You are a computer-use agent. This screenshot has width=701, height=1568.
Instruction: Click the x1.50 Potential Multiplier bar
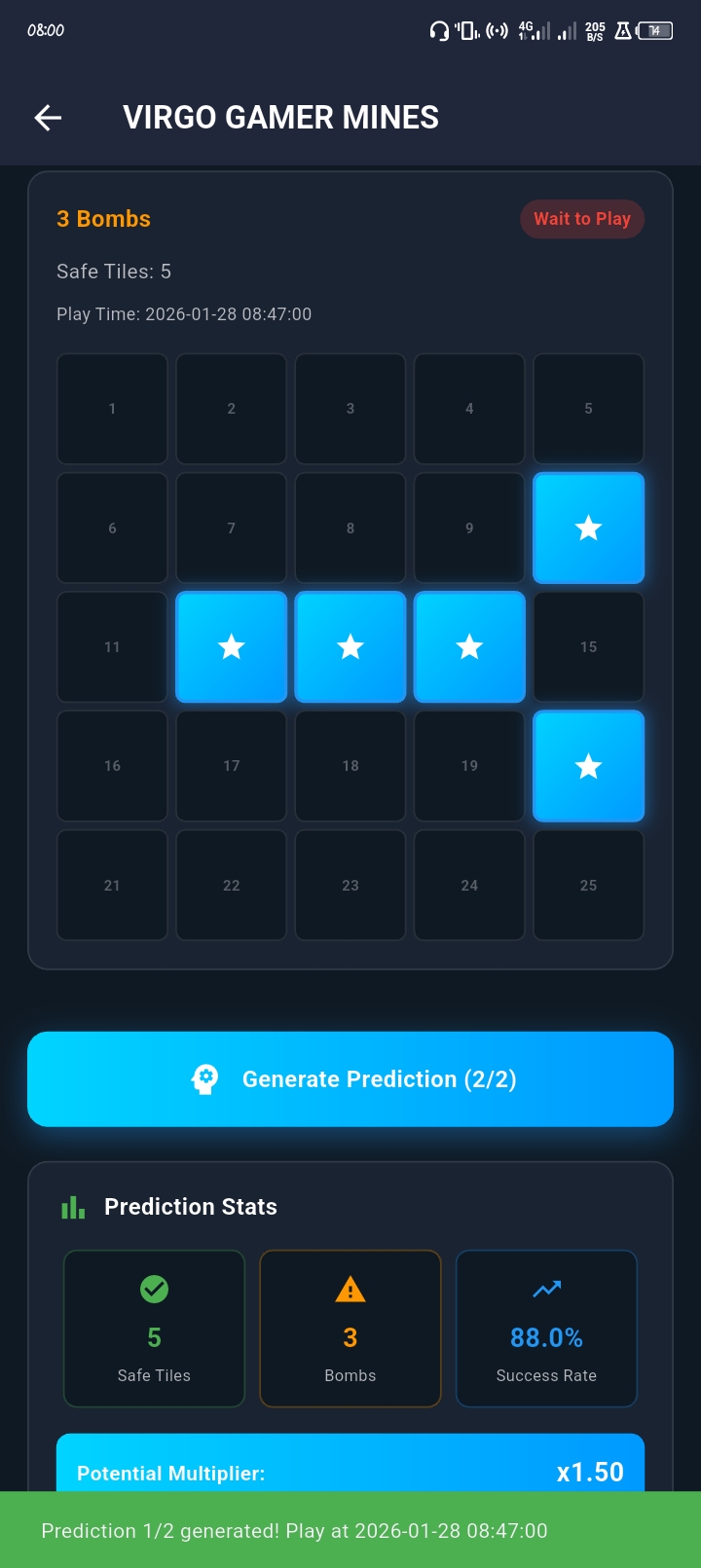coord(350,1473)
